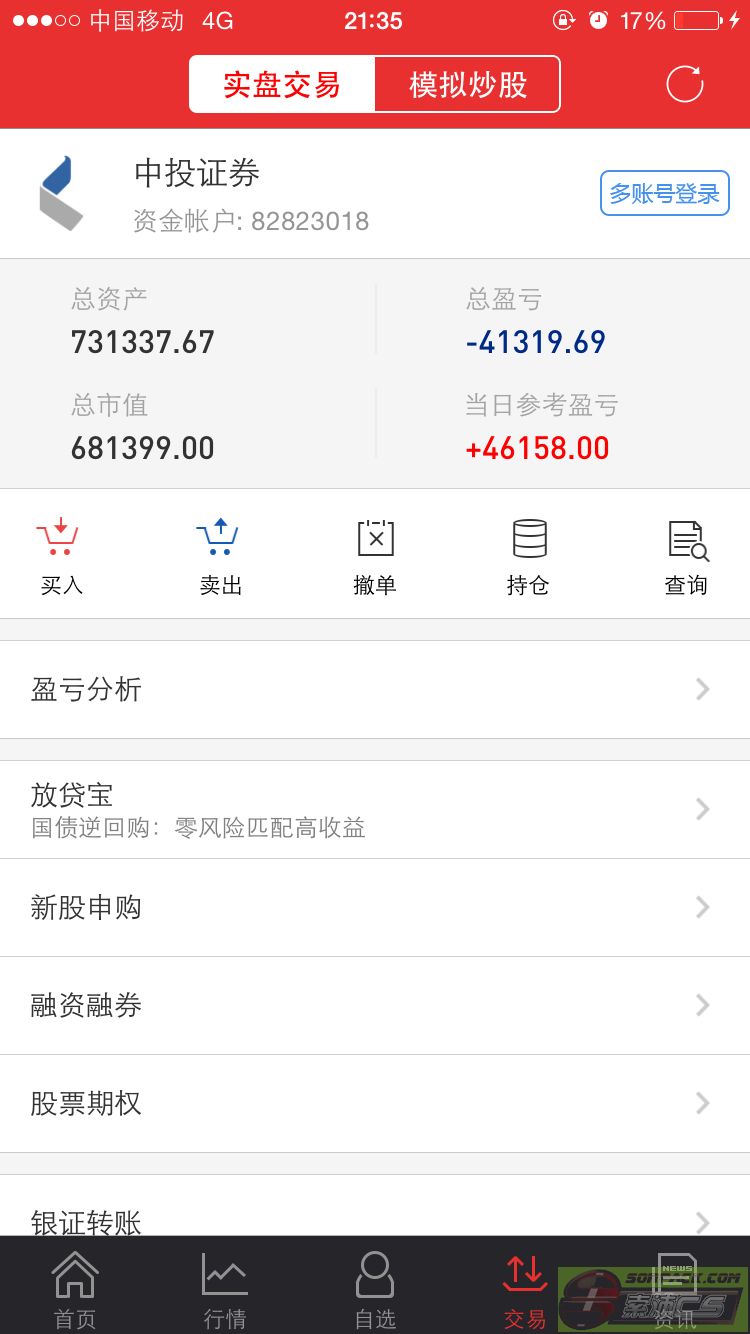
Task: Open 融资融券 row
Action: point(375,1005)
